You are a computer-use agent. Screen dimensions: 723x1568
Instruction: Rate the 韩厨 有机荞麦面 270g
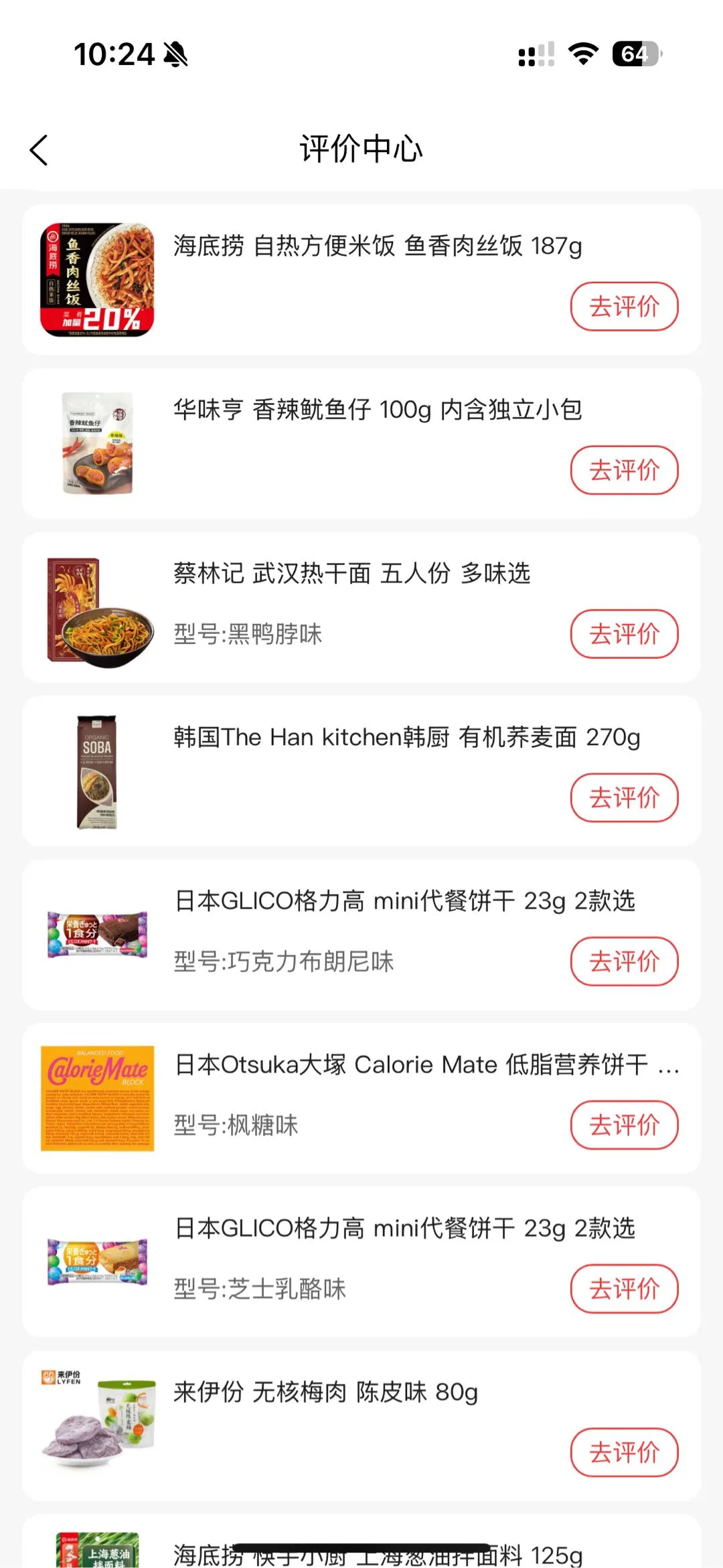[x=624, y=797]
